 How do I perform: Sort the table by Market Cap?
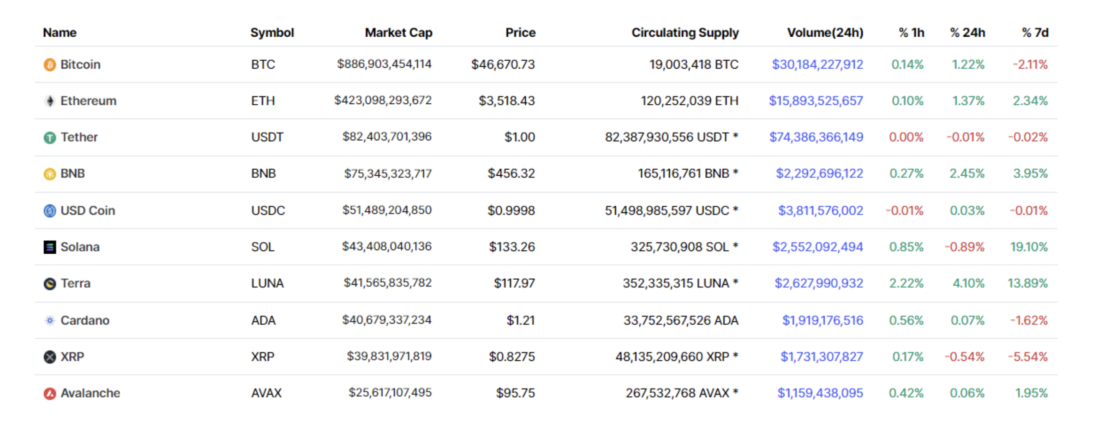(x=398, y=33)
